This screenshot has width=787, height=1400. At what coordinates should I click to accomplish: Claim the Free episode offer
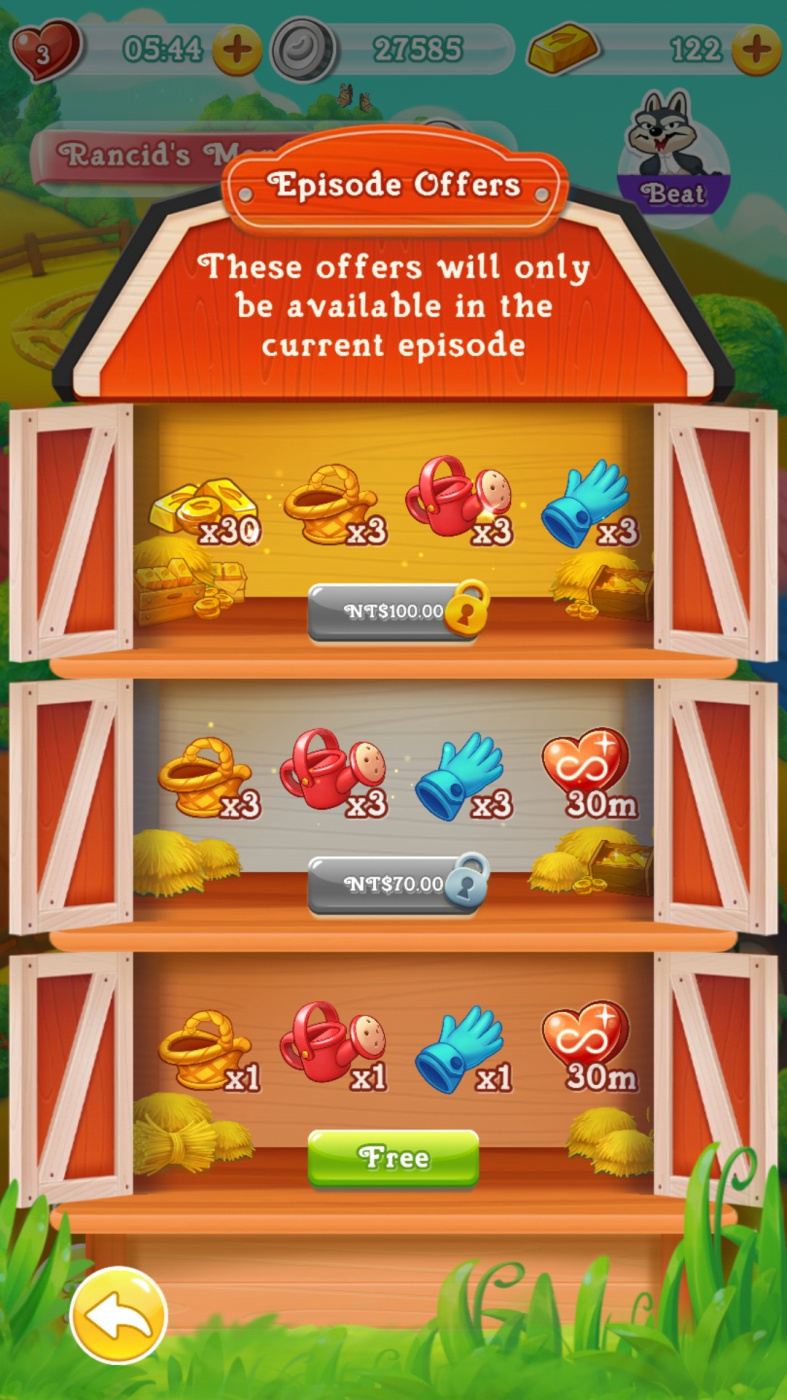[393, 1158]
